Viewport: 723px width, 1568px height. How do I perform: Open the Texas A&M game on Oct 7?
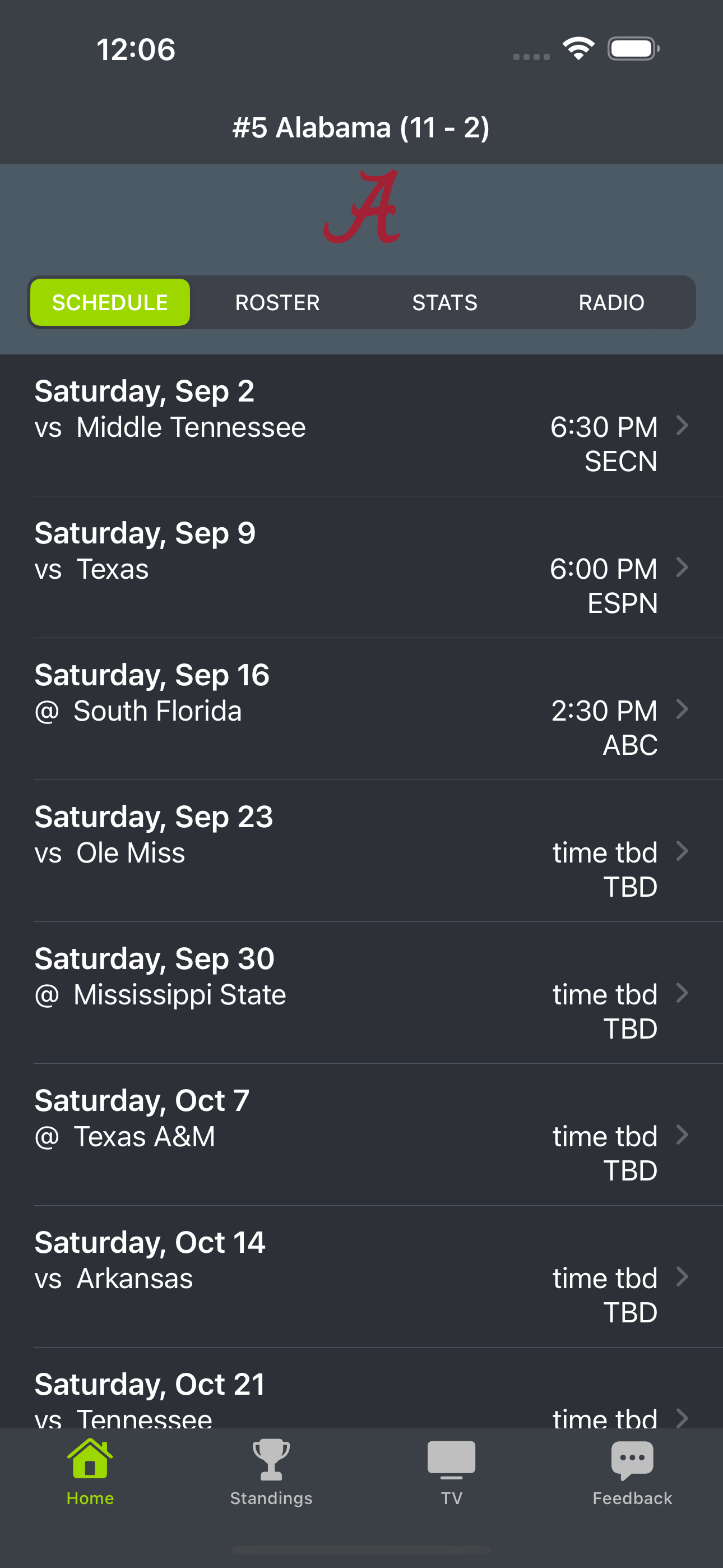pos(361,1135)
